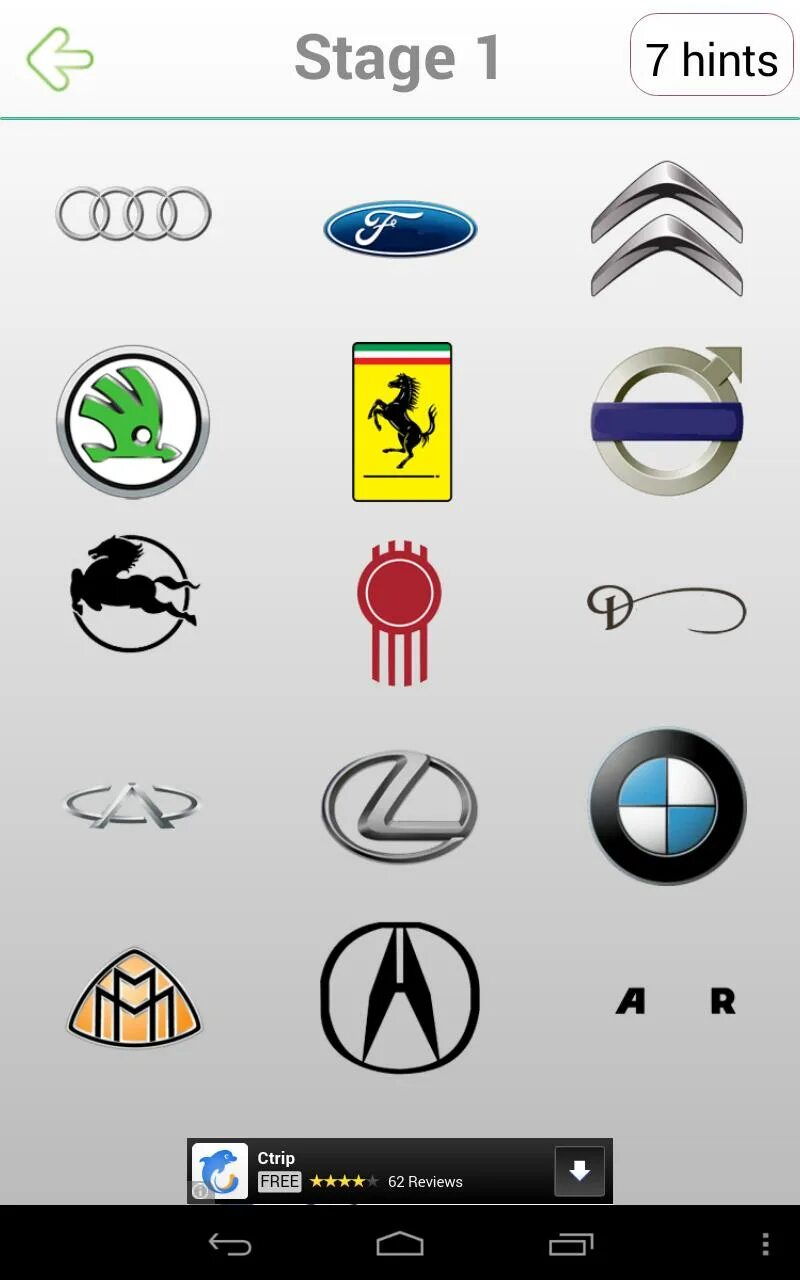The image size is (800, 1280).
Task: Choose the black leaping horse logo
Action: point(133,593)
